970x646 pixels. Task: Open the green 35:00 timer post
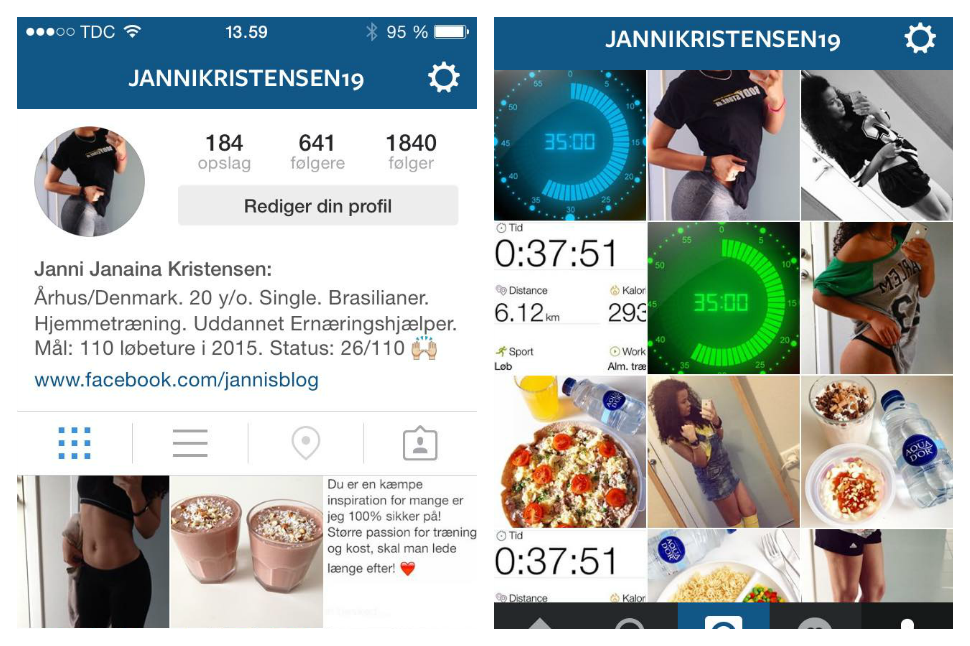pyautogui.click(x=723, y=298)
